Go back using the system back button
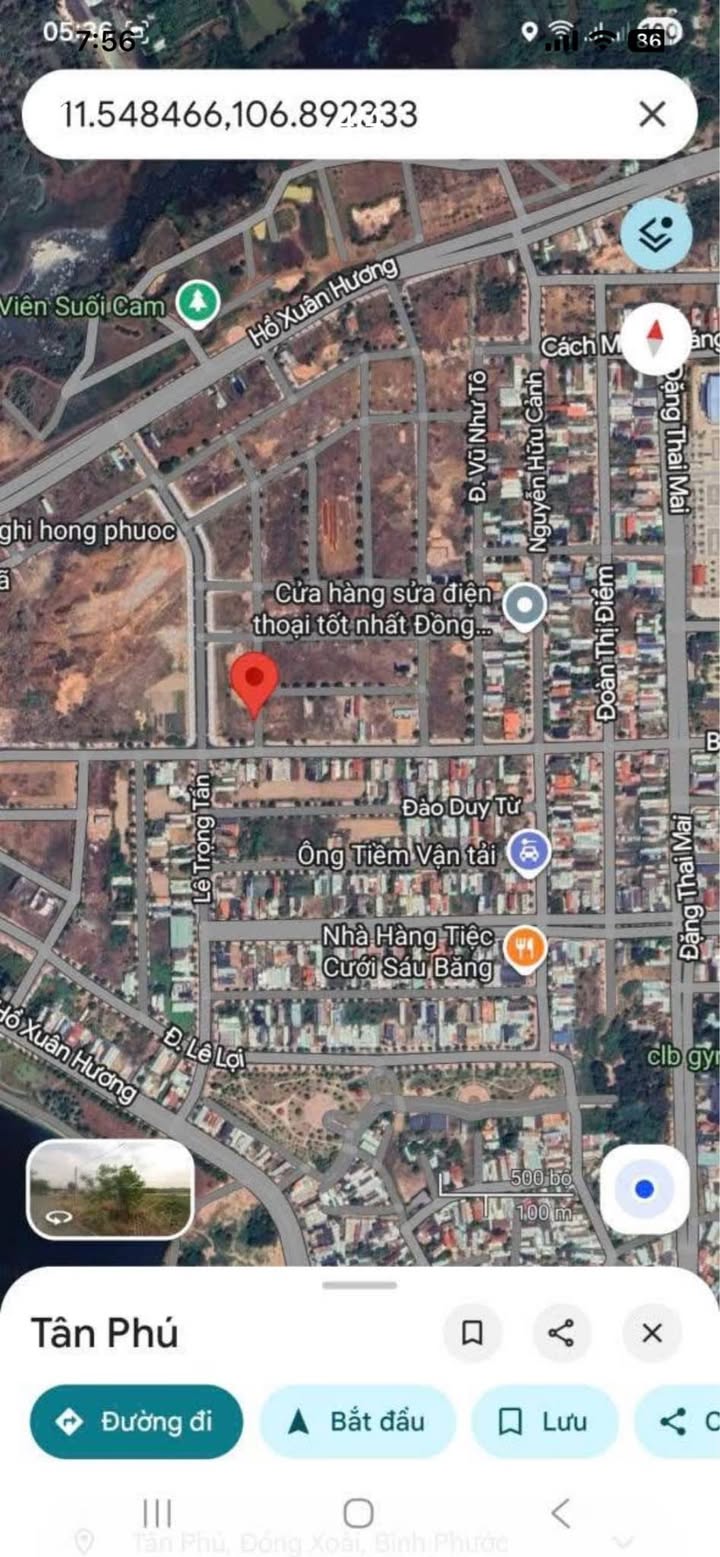This screenshot has height=1557, width=720. [561, 1512]
